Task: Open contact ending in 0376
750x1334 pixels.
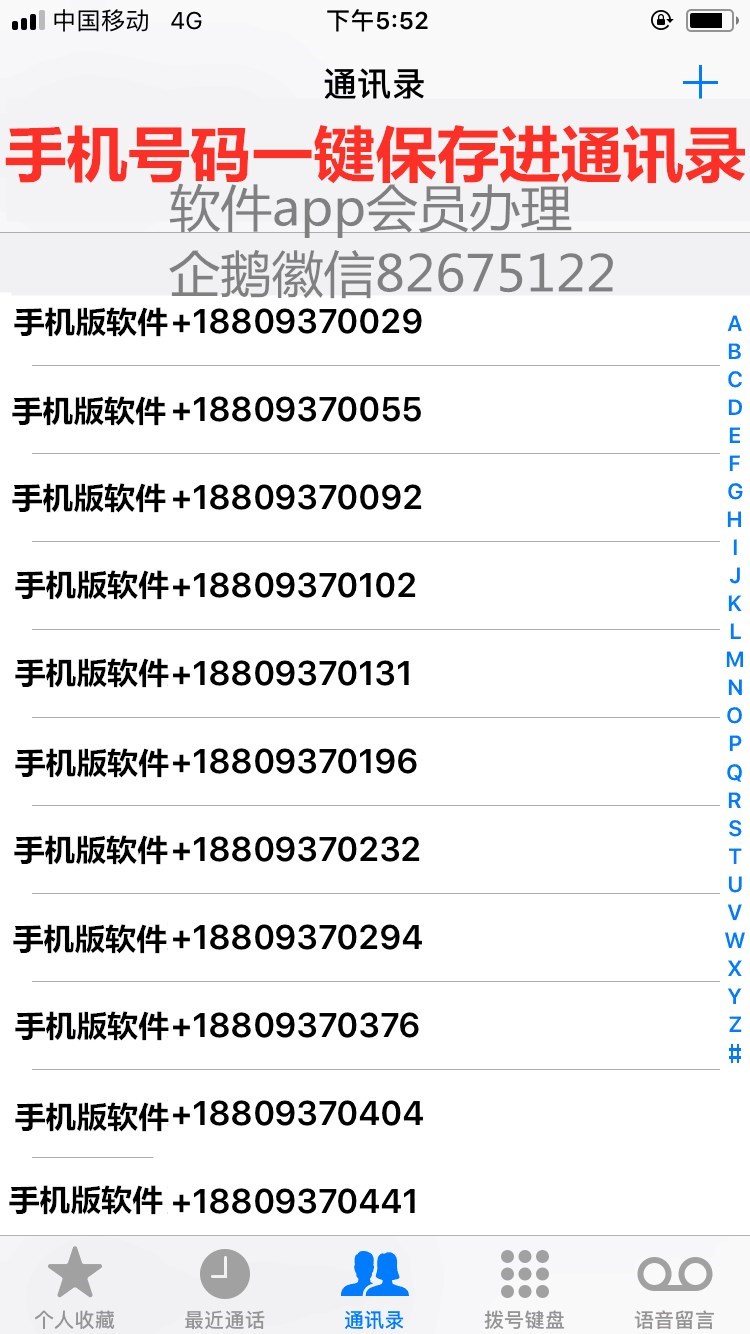Action: coord(360,1026)
